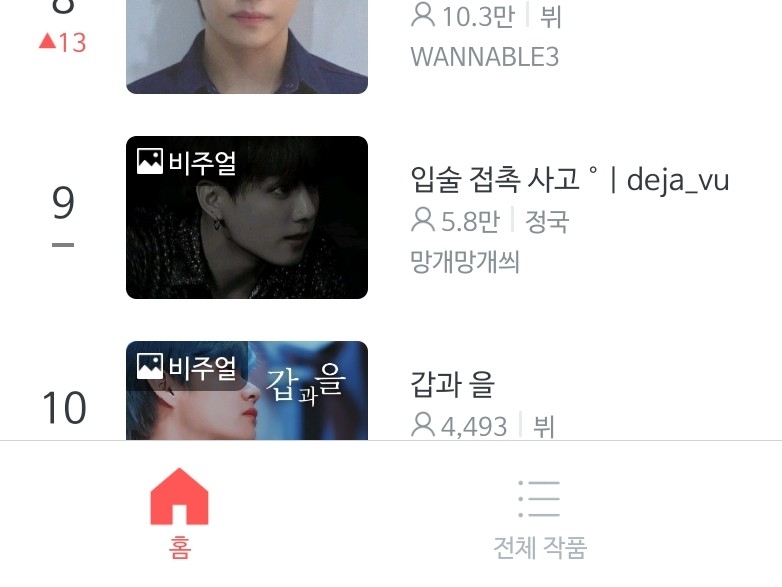Open the story 입술 접촉 사고 deja_vu
Viewport: 782px width, 587px height.
tap(569, 181)
